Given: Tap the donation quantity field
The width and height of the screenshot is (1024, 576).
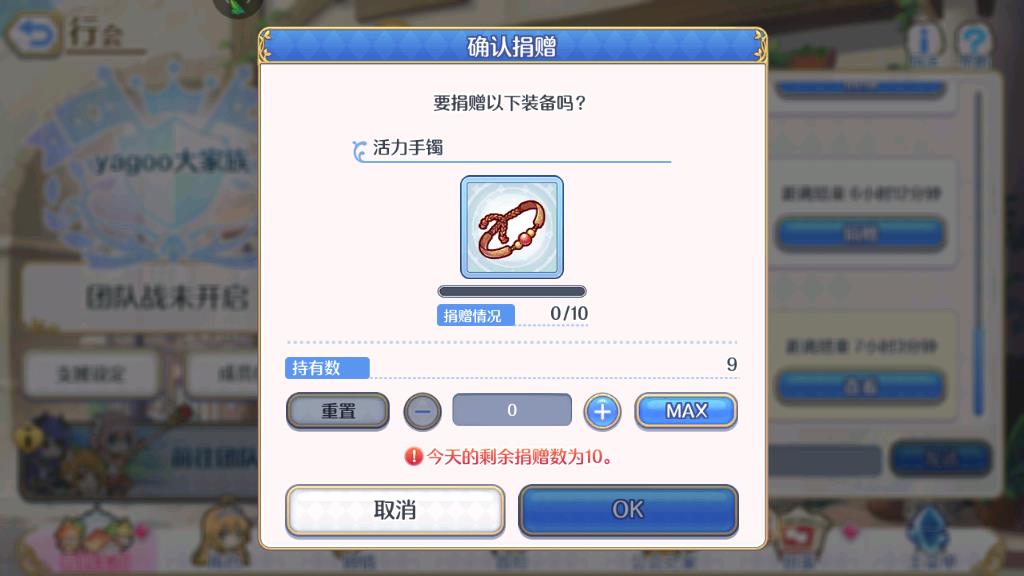Looking at the screenshot, I should (512, 410).
